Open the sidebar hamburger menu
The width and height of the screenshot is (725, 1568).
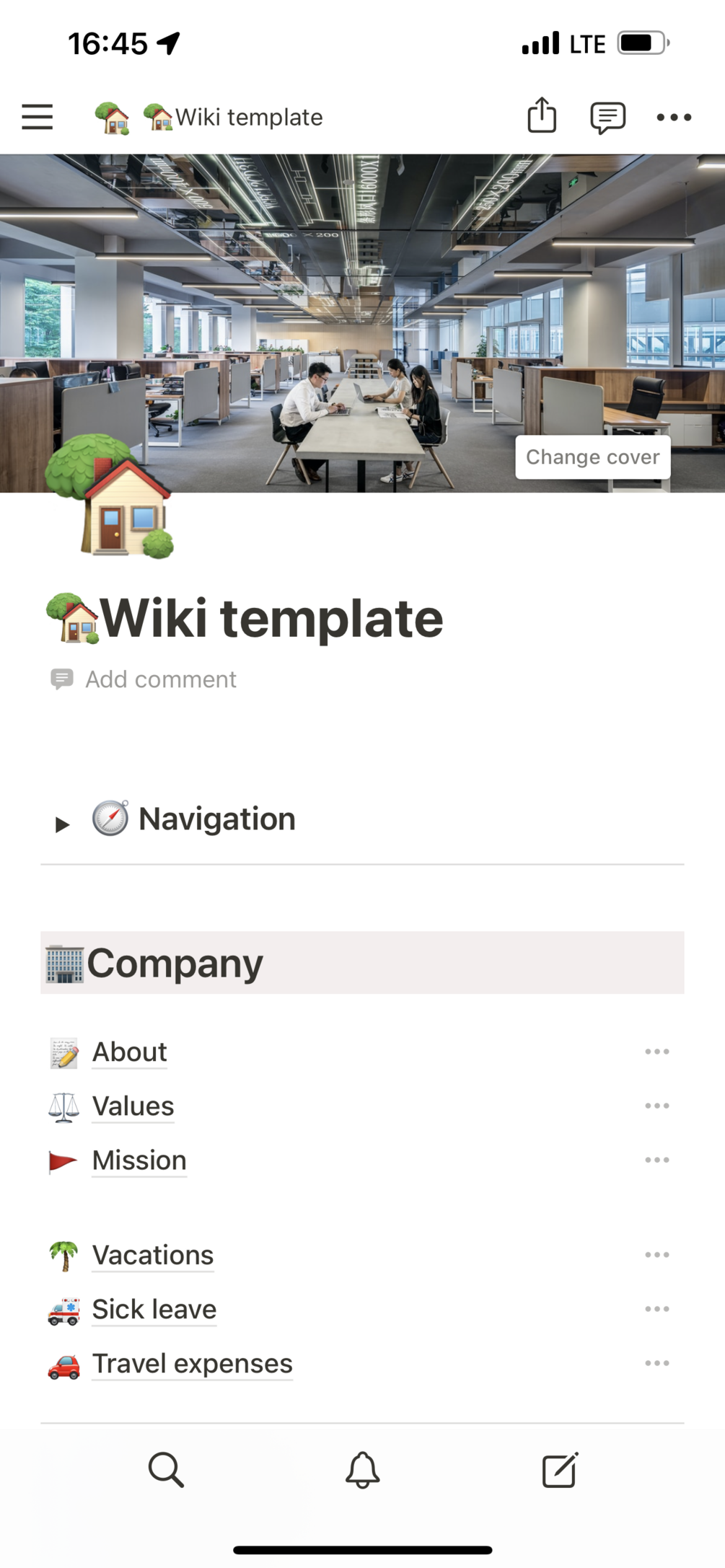point(38,117)
